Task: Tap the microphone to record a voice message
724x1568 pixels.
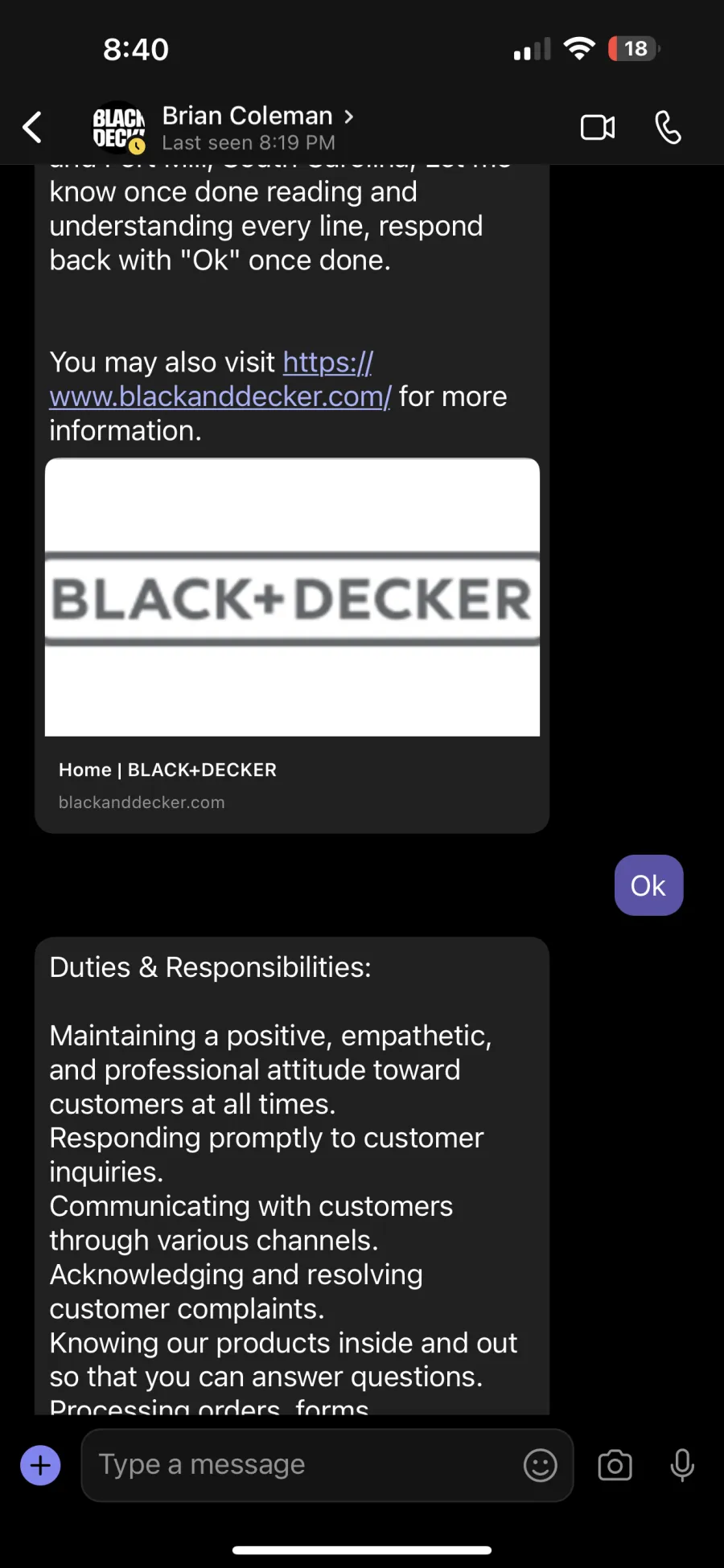Action: [x=682, y=1465]
